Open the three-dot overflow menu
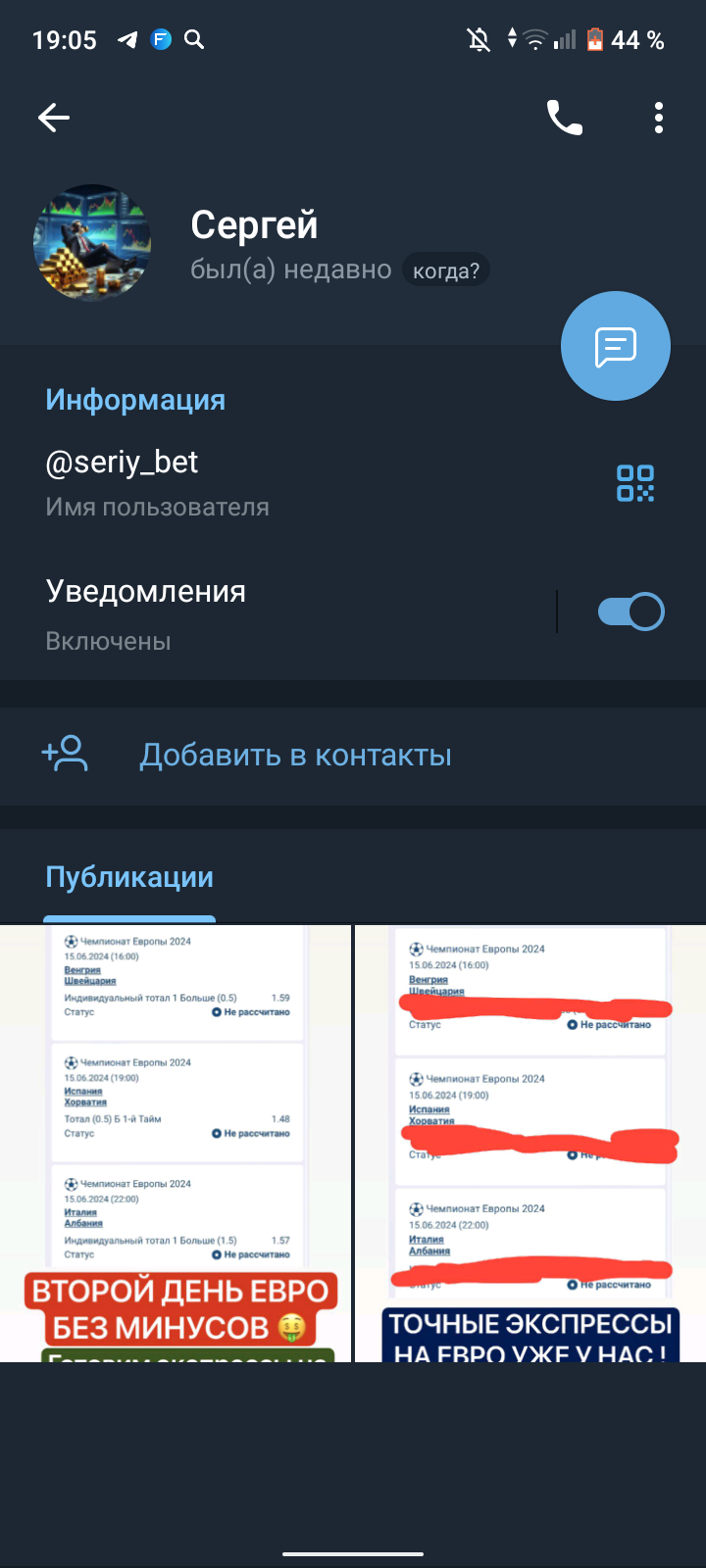 coord(659,119)
